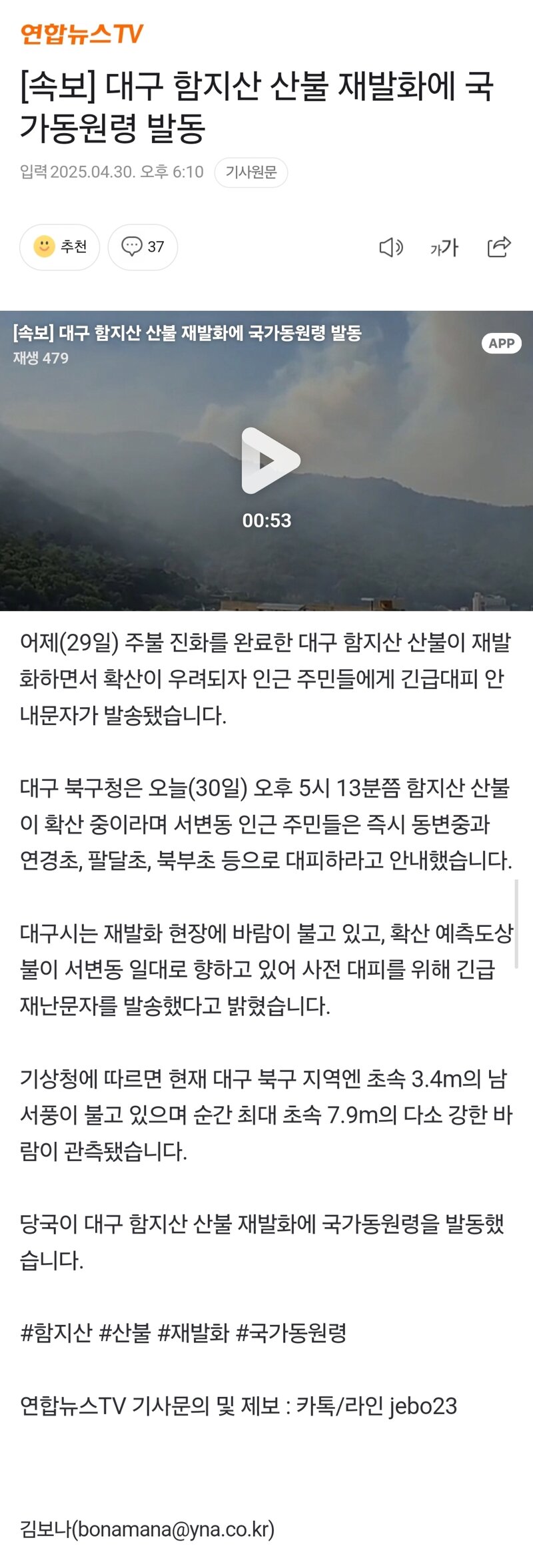Share this article
Screen dimensions: 533x1568
click(499, 247)
